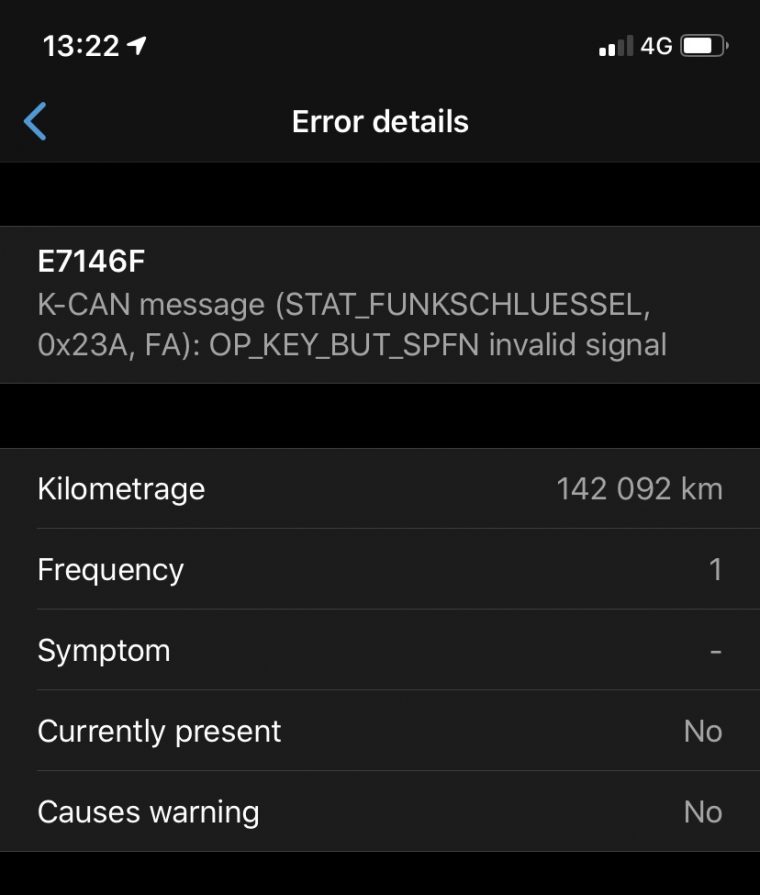760x895 pixels.
Task: Select the Symptom row
Action: tap(380, 650)
